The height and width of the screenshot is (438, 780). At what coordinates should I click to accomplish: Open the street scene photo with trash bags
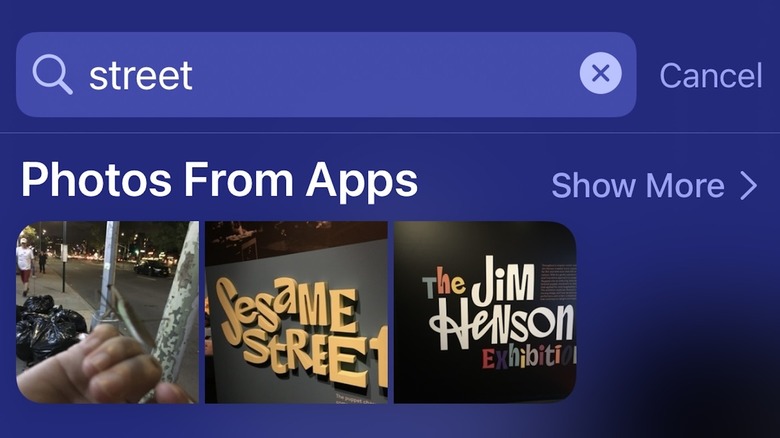click(x=107, y=312)
